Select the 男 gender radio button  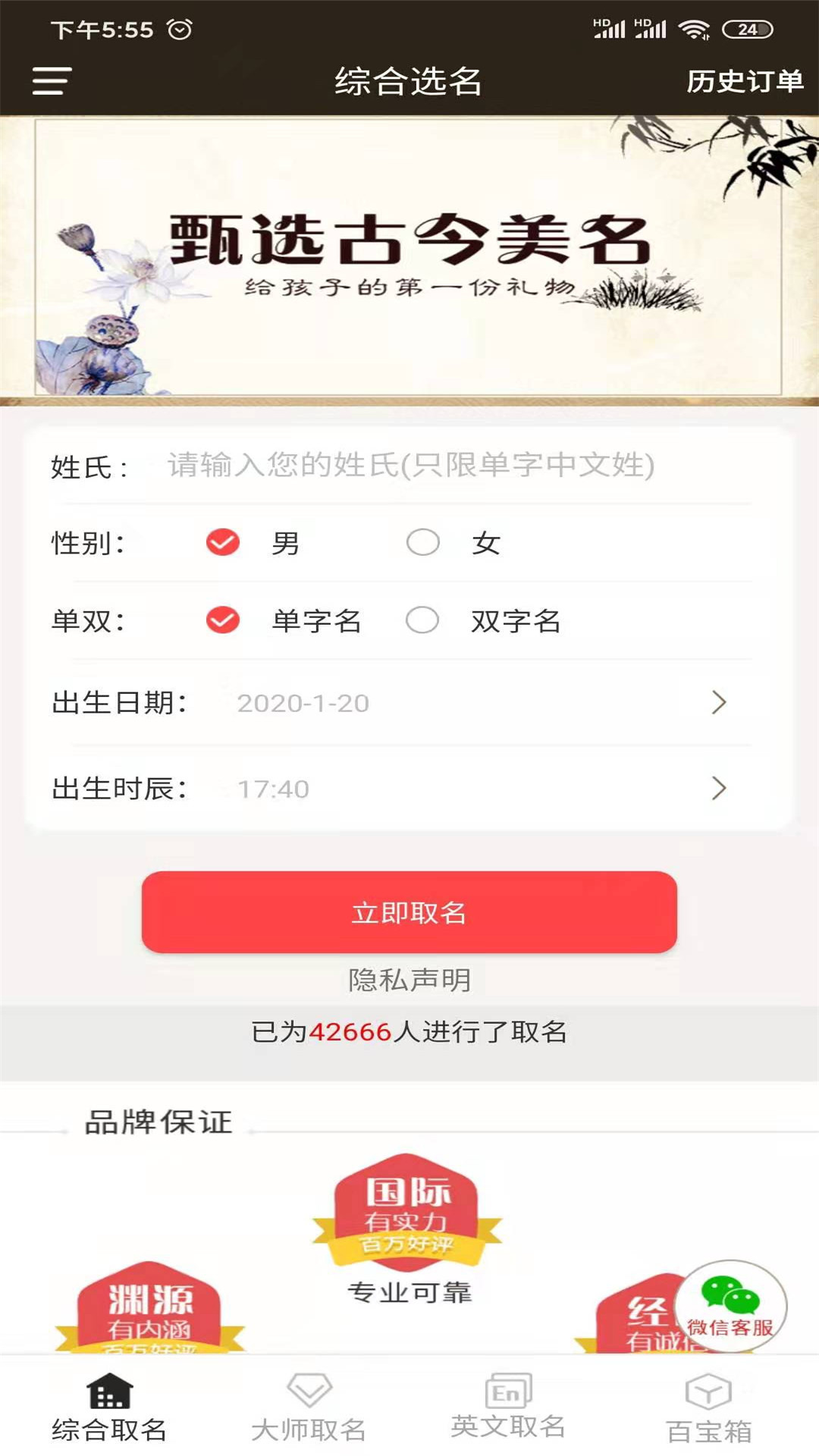(221, 541)
